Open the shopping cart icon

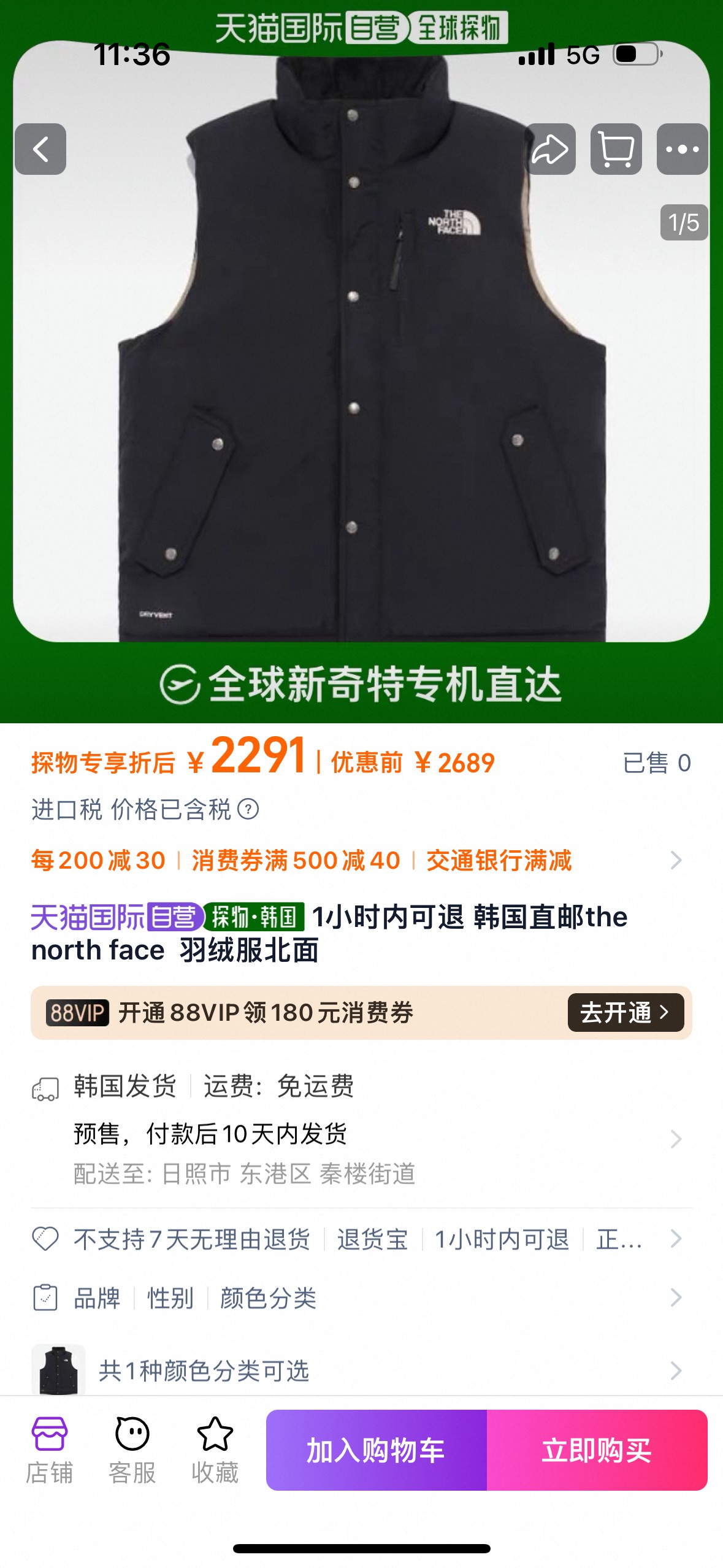pos(616,149)
